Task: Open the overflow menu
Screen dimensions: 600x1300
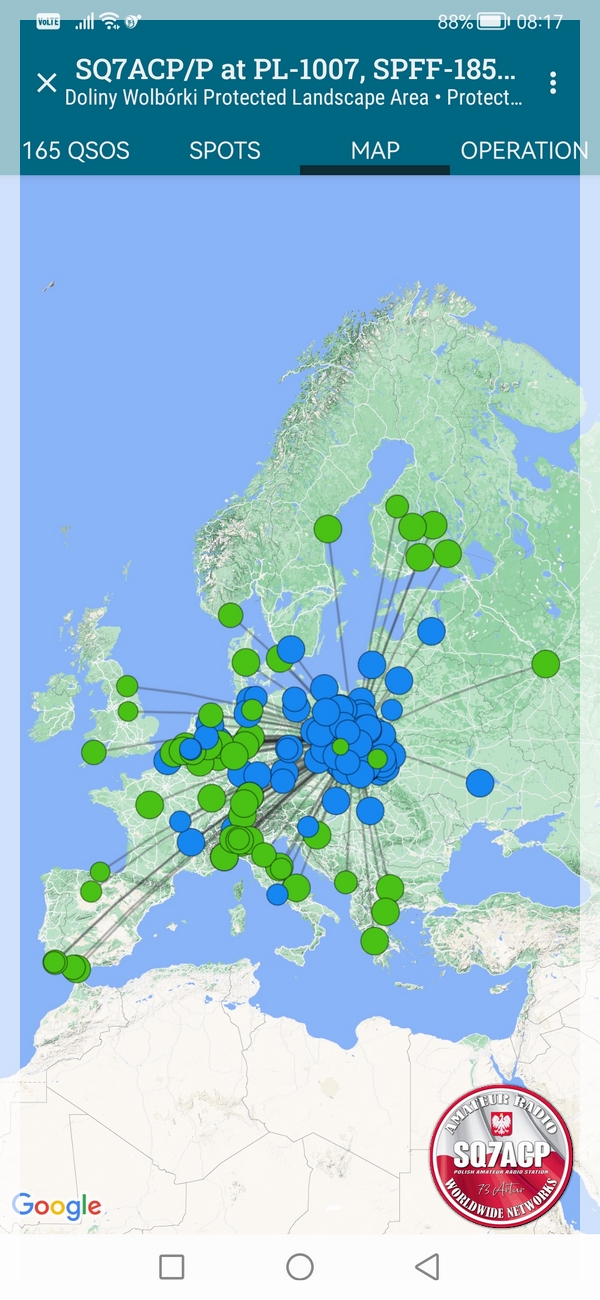Action: coord(553,83)
